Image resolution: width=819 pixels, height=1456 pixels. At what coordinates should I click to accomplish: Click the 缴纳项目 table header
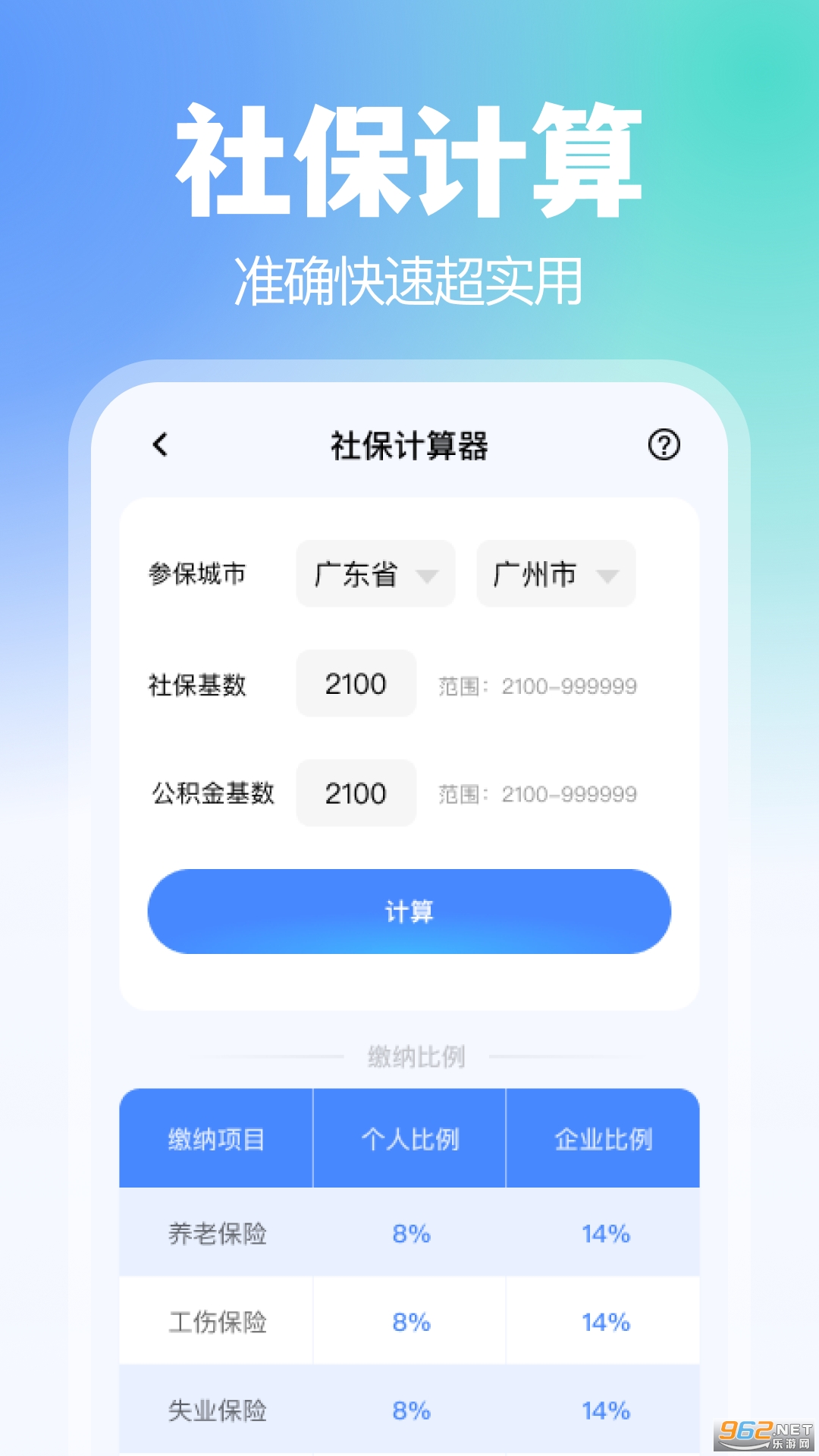pos(218,1138)
